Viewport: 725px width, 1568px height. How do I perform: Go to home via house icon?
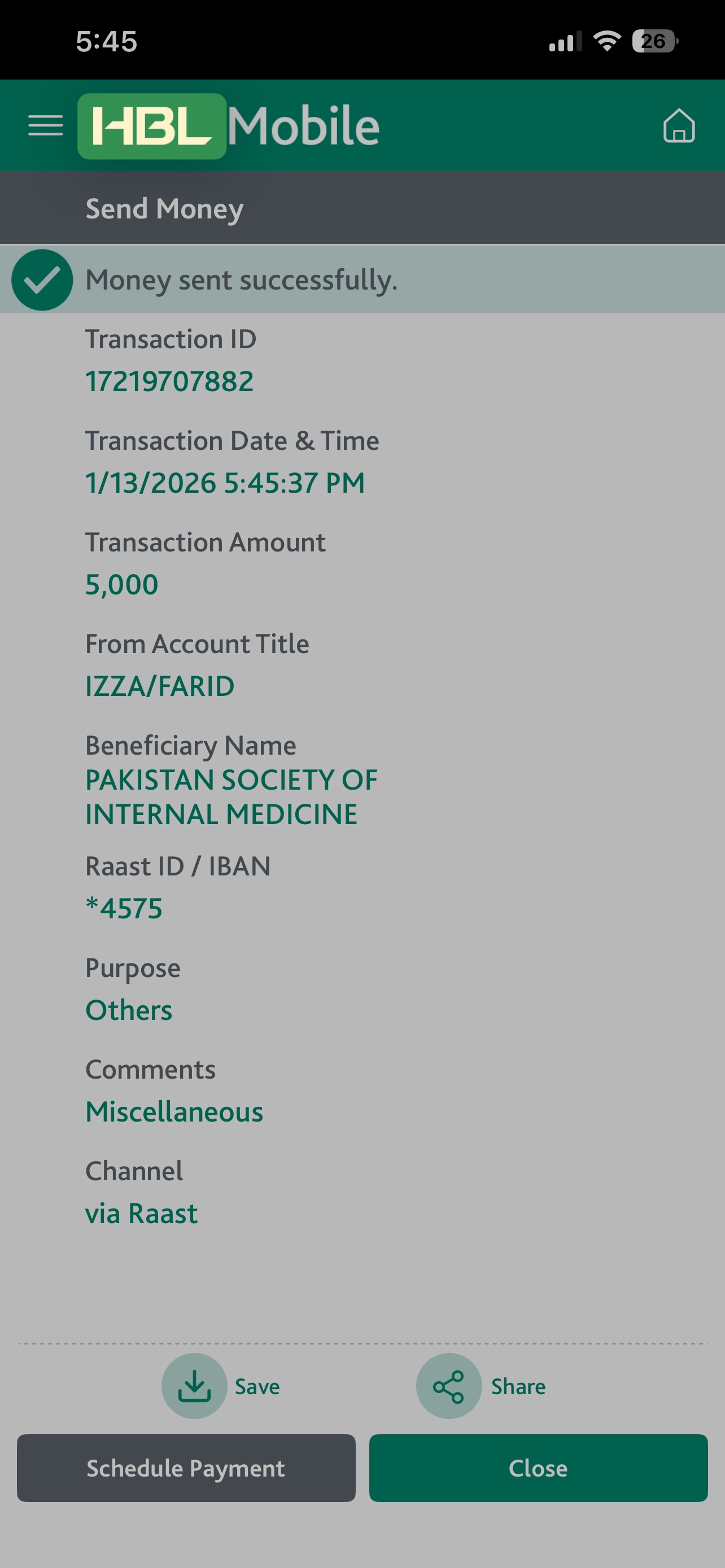pyautogui.click(x=679, y=126)
